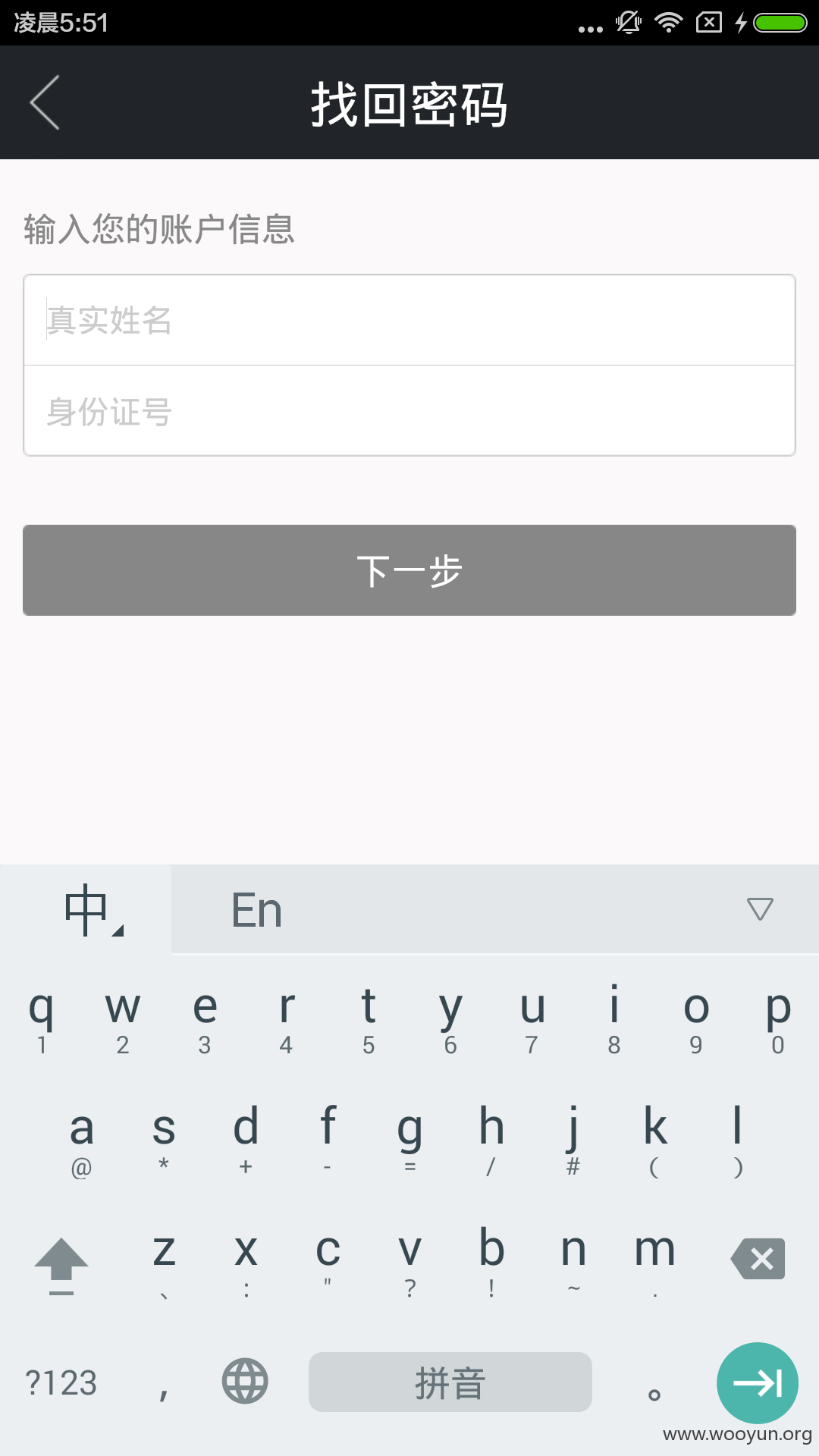Viewport: 819px width, 1456px height.
Task: Switch keyboard to En input mode
Action: [x=256, y=910]
